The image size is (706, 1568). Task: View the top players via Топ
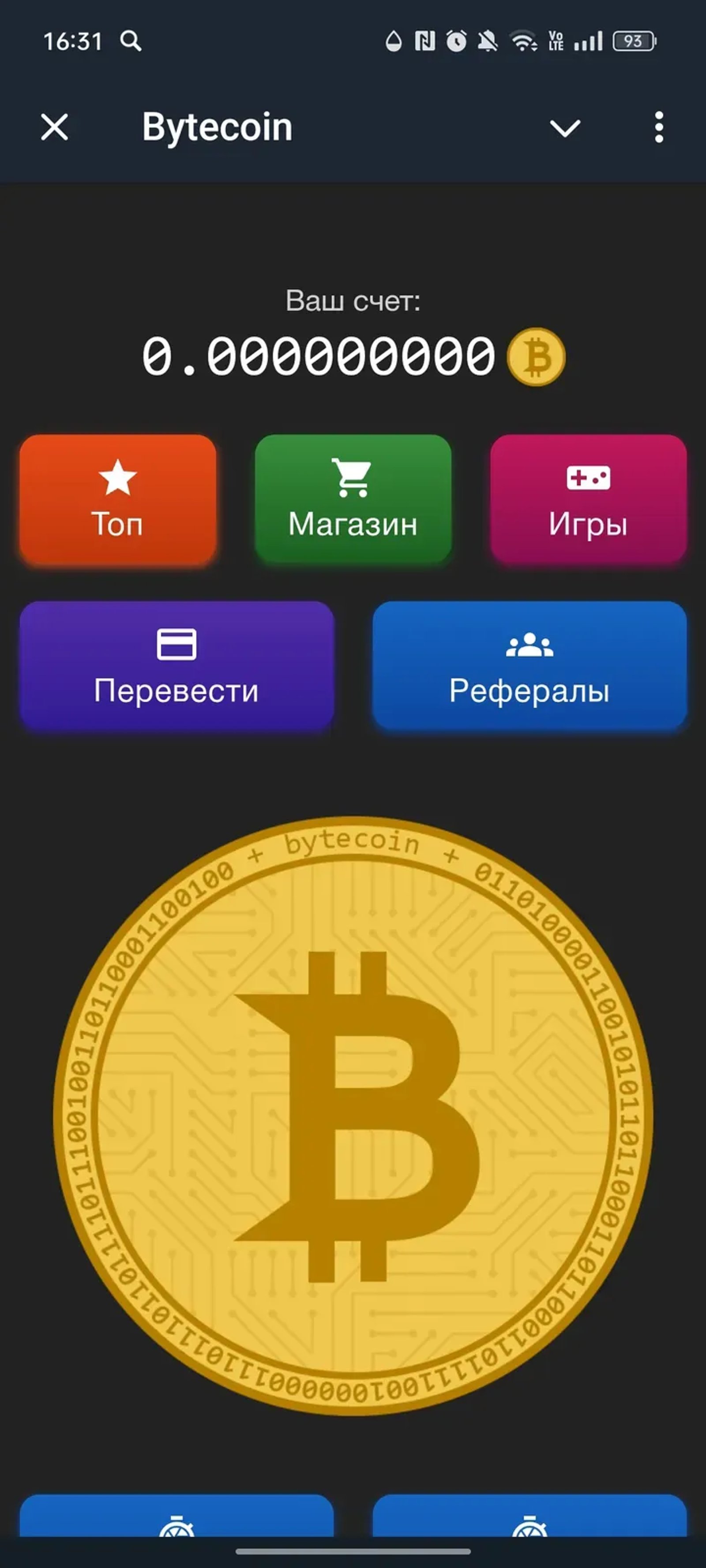click(x=120, y=499)
